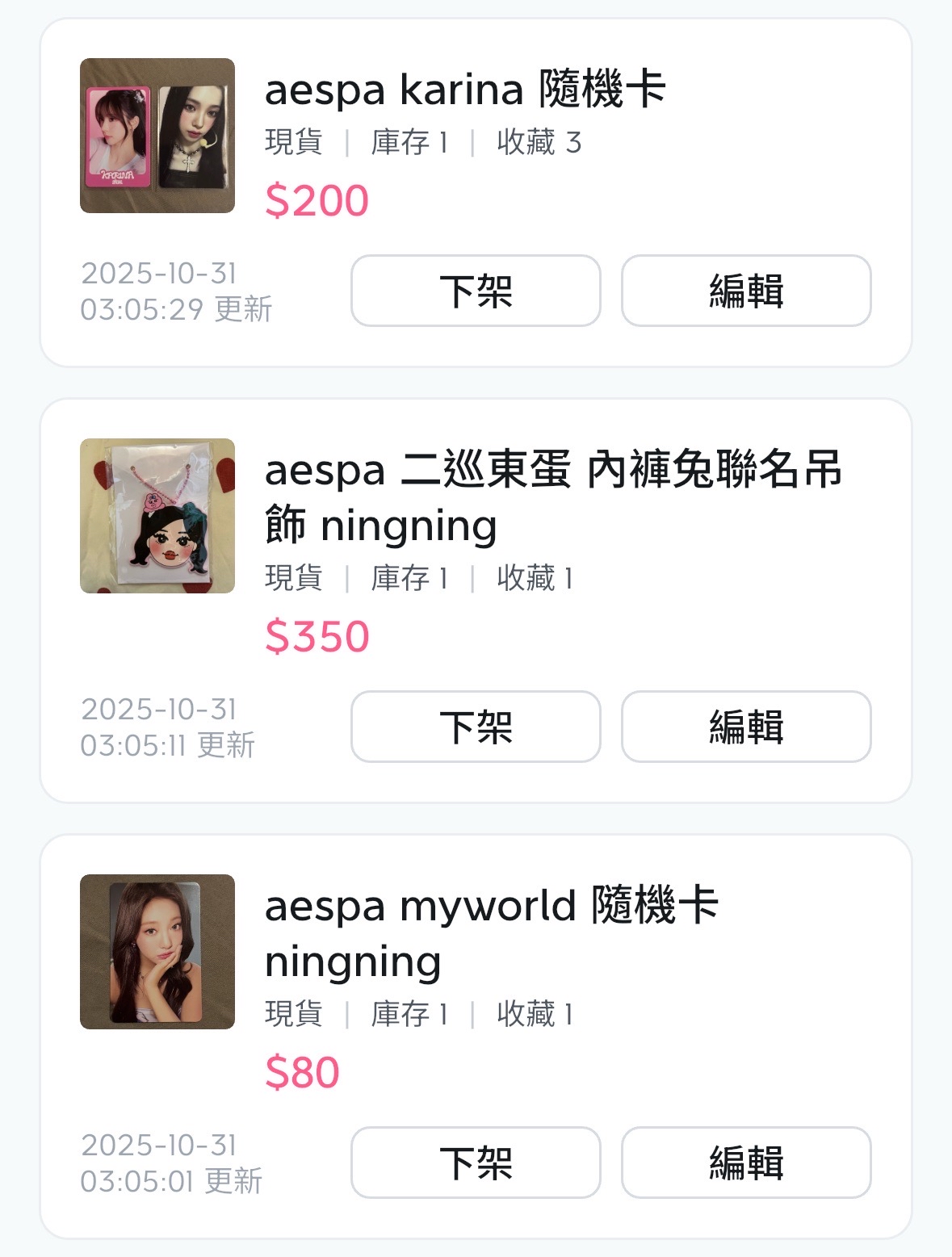Click 編輯 button on aespa karina 隨機卡 listing
952x1257 pixels.
[x=744, y=292]
